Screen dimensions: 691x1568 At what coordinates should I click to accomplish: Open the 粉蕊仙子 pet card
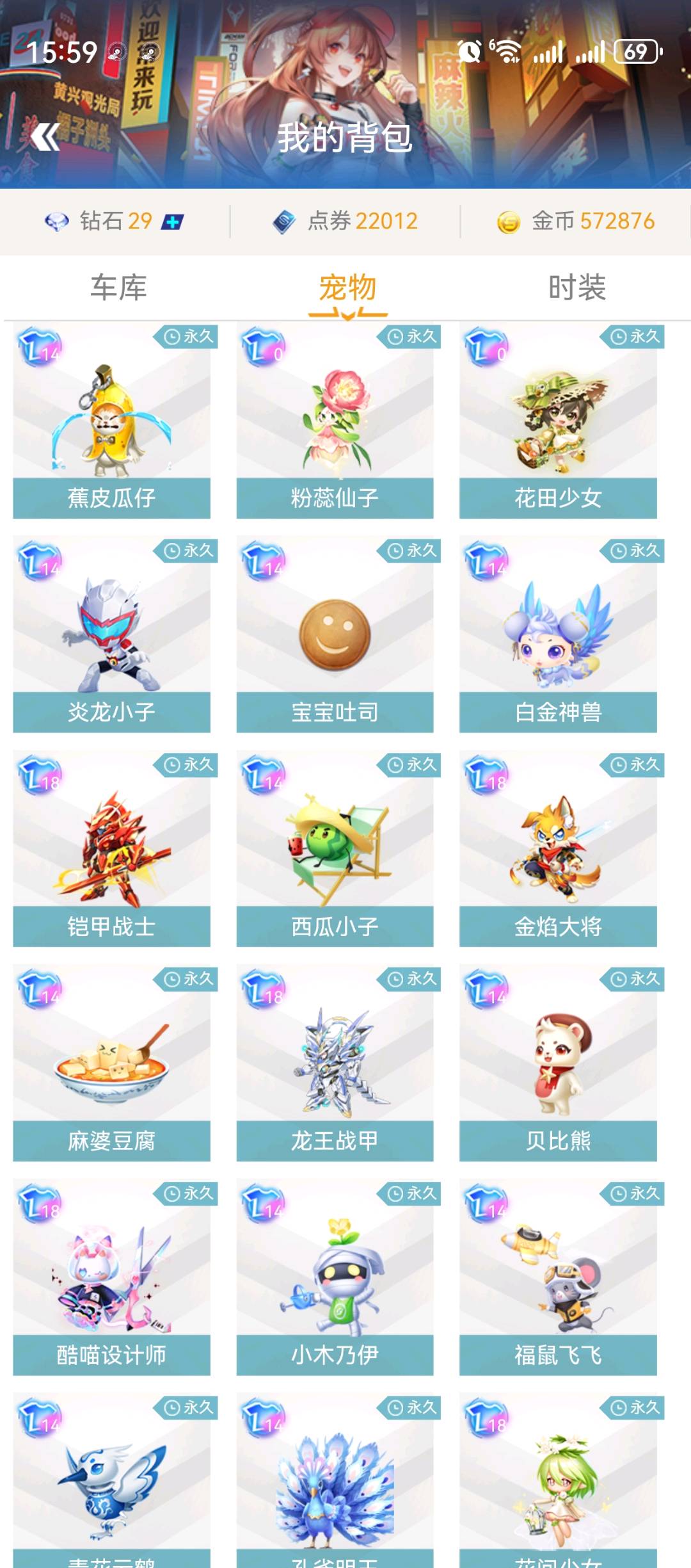tap(335, 421)
